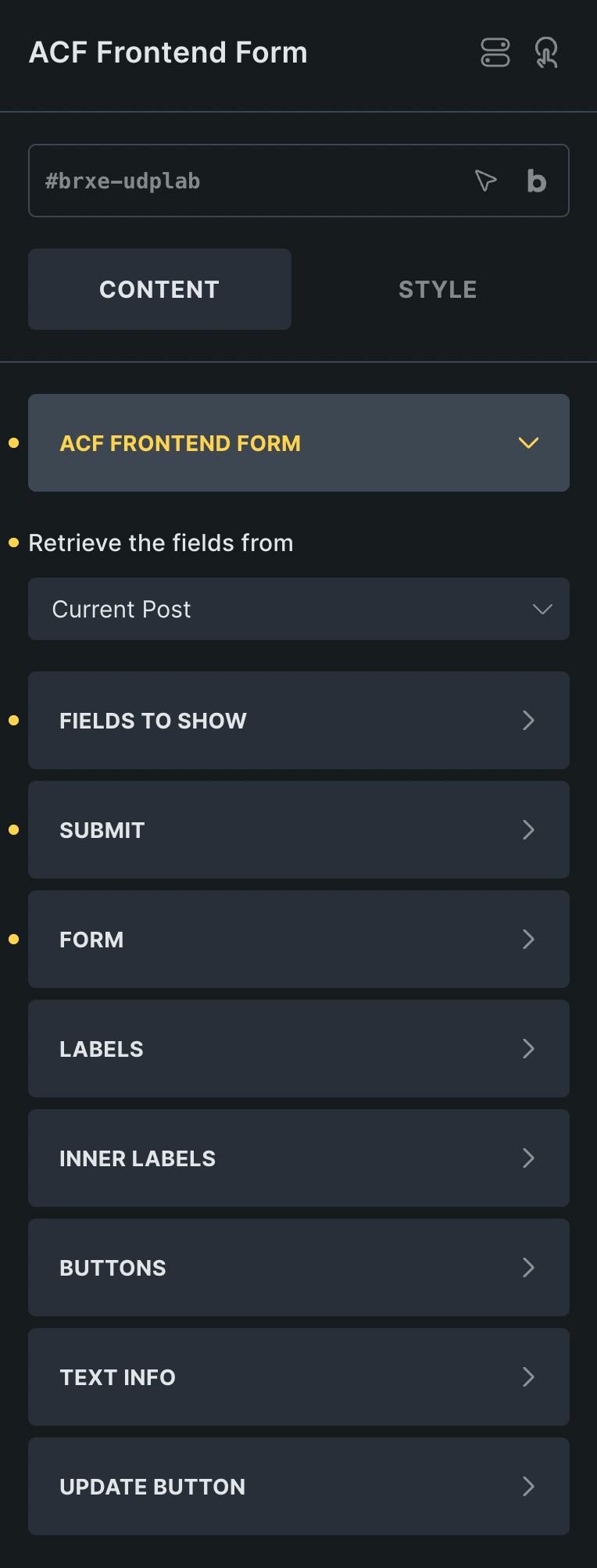597x1568 pixels.
Task: Open the INNER LABELS section
Action: coord(298,1158)
